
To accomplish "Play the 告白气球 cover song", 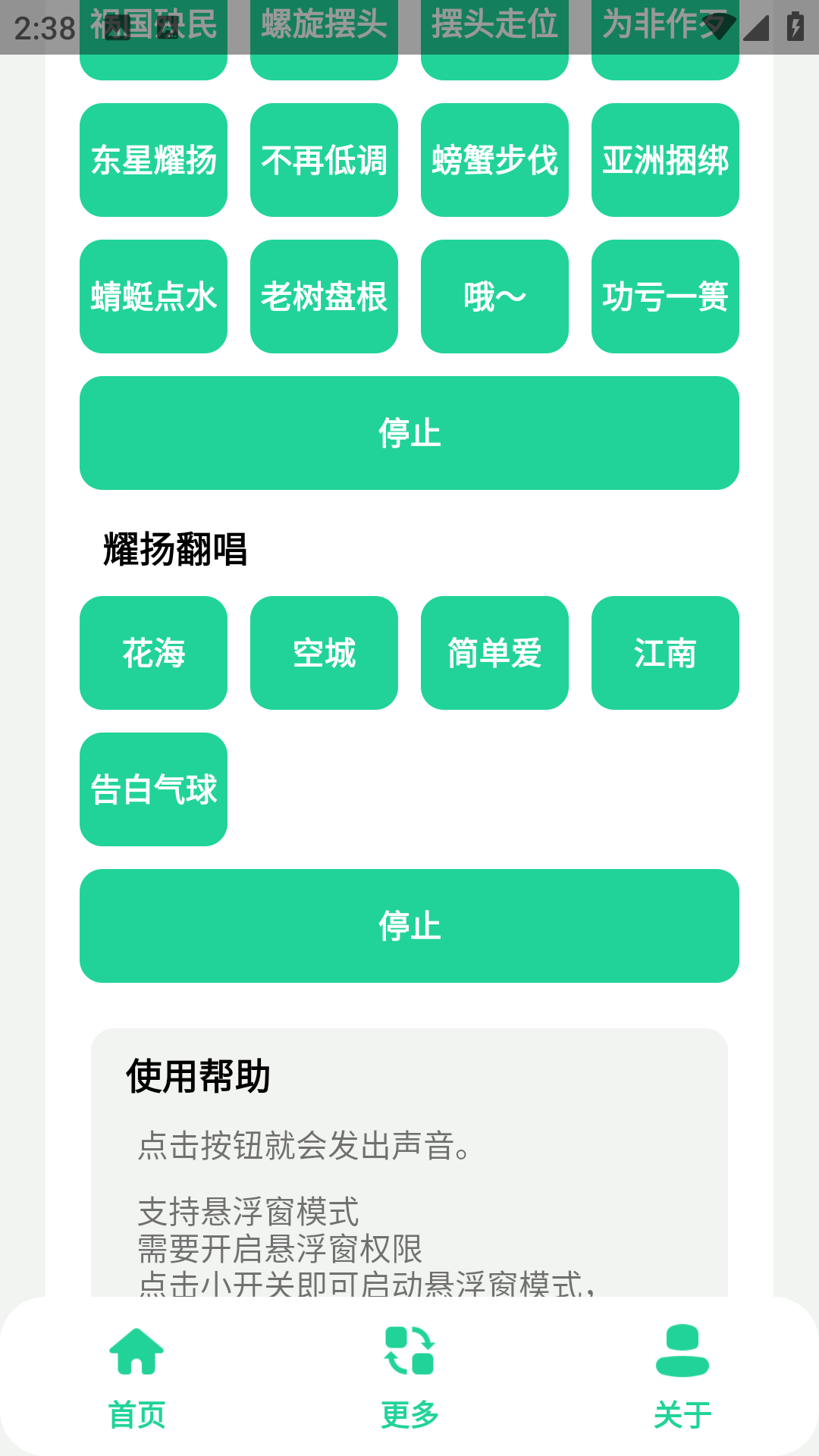I will tap(152, 787).
